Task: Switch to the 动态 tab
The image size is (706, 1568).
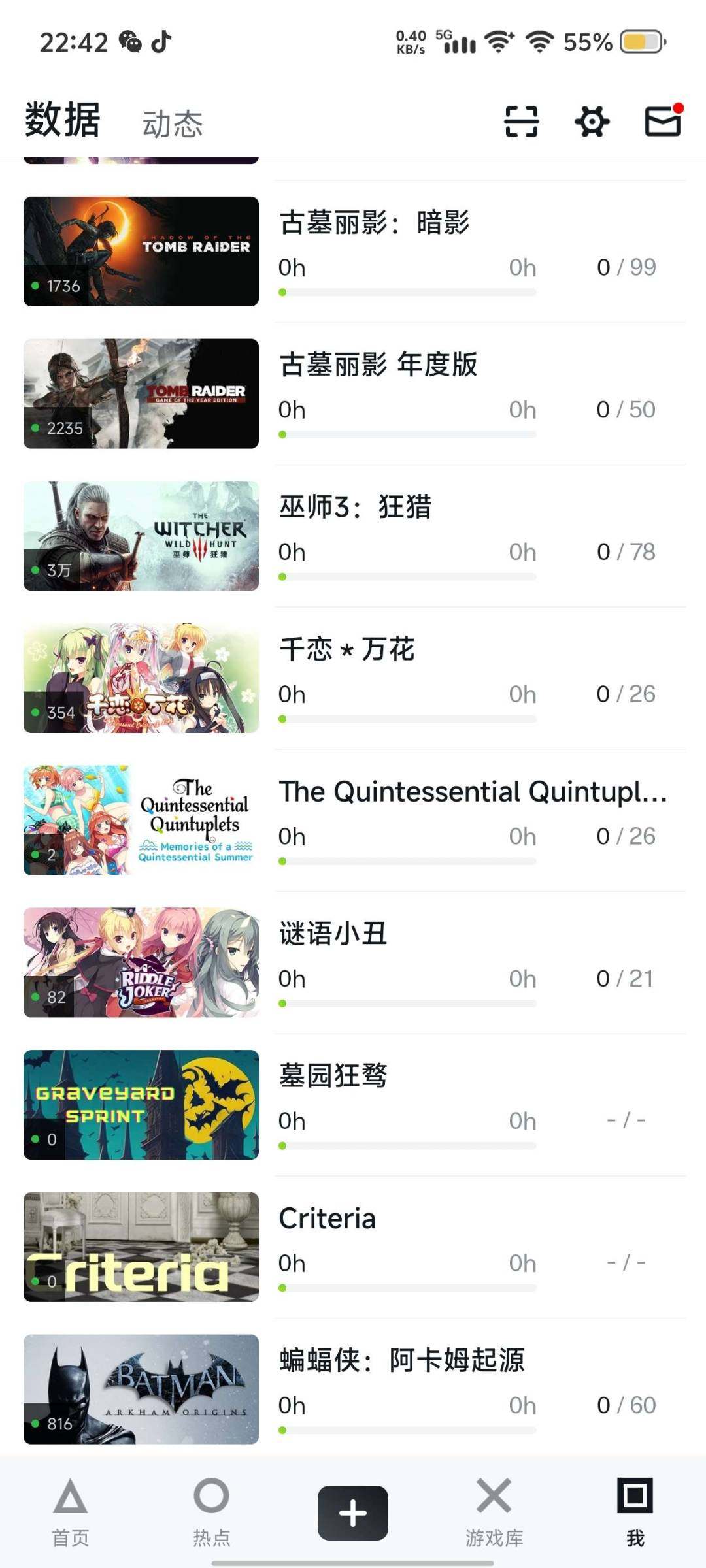Action: 173,124
